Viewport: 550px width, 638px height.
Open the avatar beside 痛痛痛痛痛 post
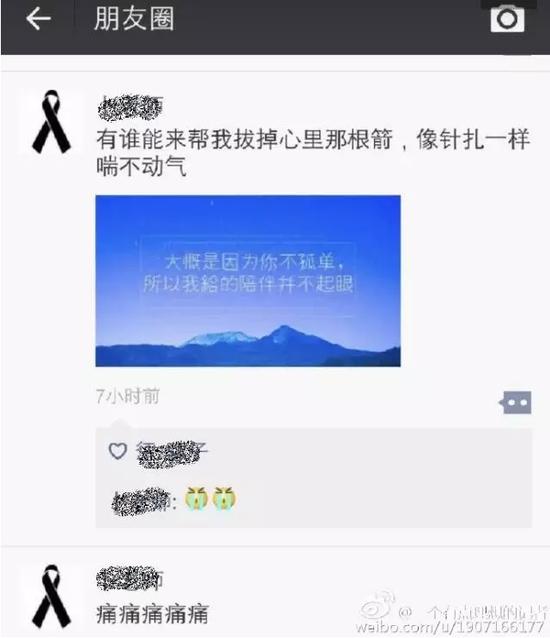[51, 596]
